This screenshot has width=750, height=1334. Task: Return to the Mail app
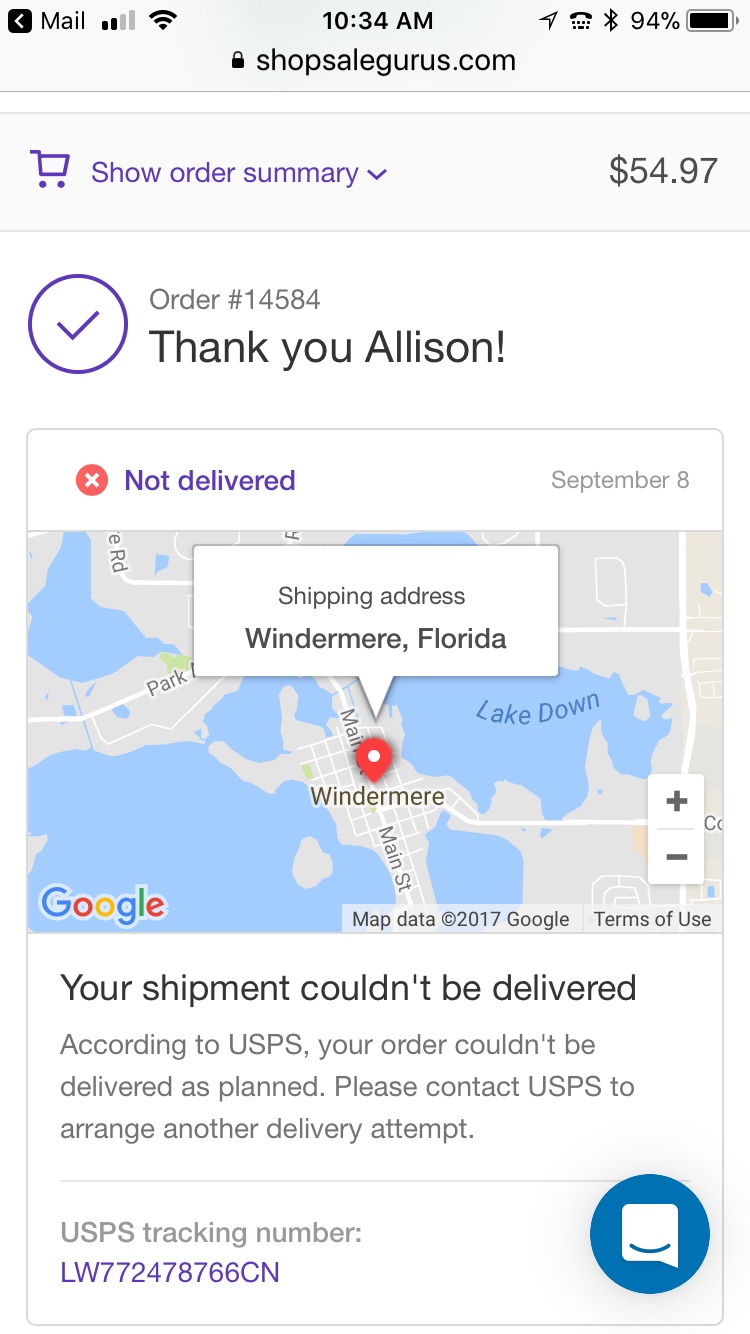coord(46,20)
